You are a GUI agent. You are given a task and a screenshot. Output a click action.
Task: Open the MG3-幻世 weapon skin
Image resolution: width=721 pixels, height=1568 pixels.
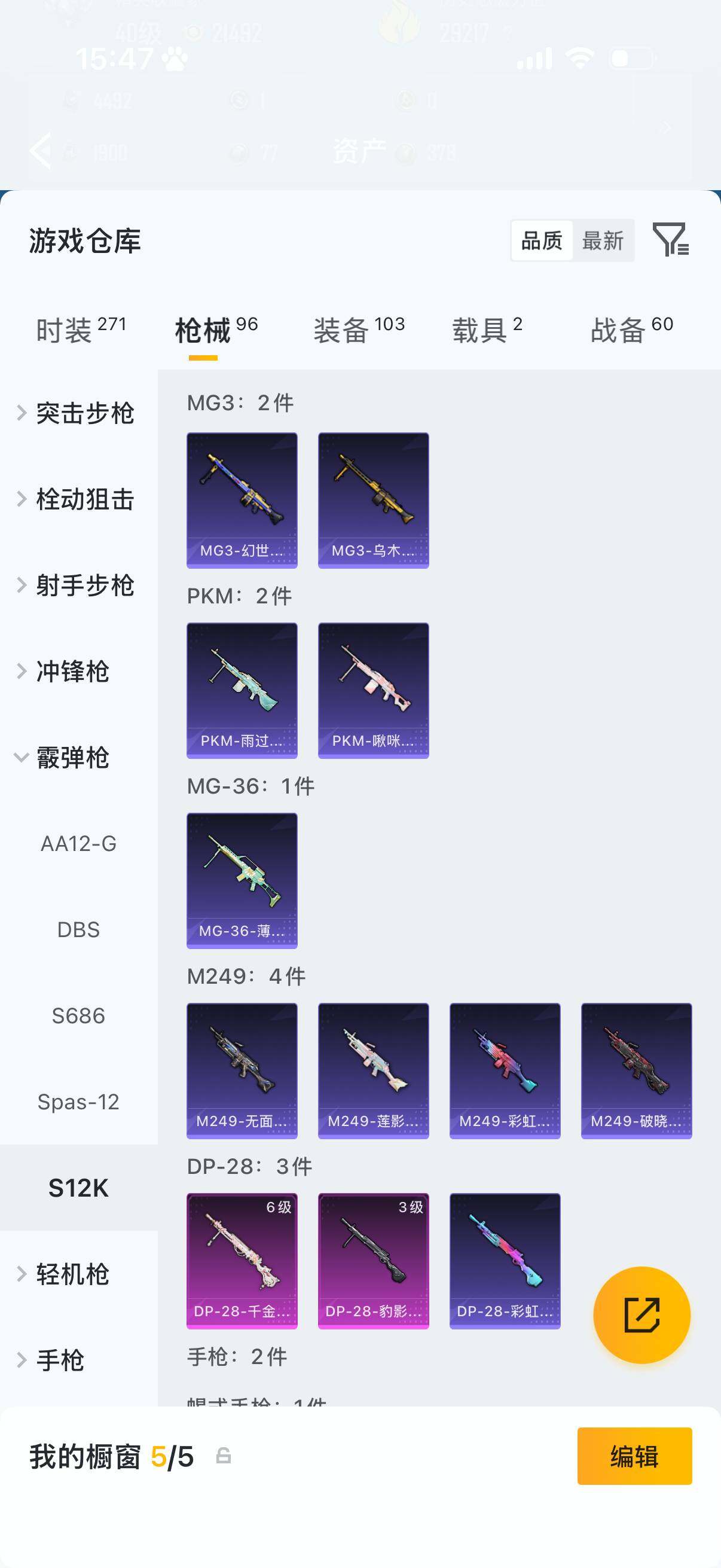242,501
